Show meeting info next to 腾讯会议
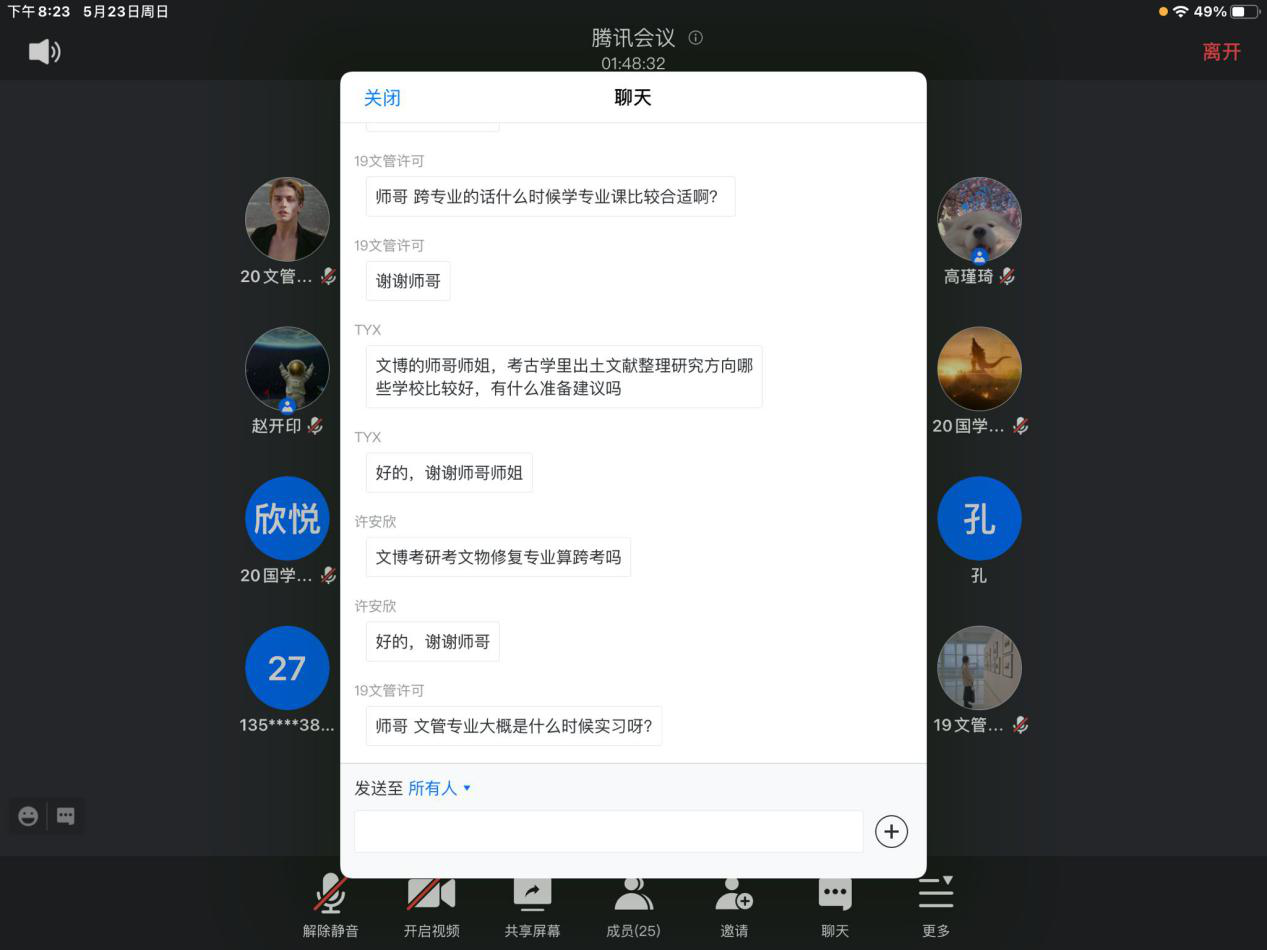The image size is (1267, 950). [696, 38]
